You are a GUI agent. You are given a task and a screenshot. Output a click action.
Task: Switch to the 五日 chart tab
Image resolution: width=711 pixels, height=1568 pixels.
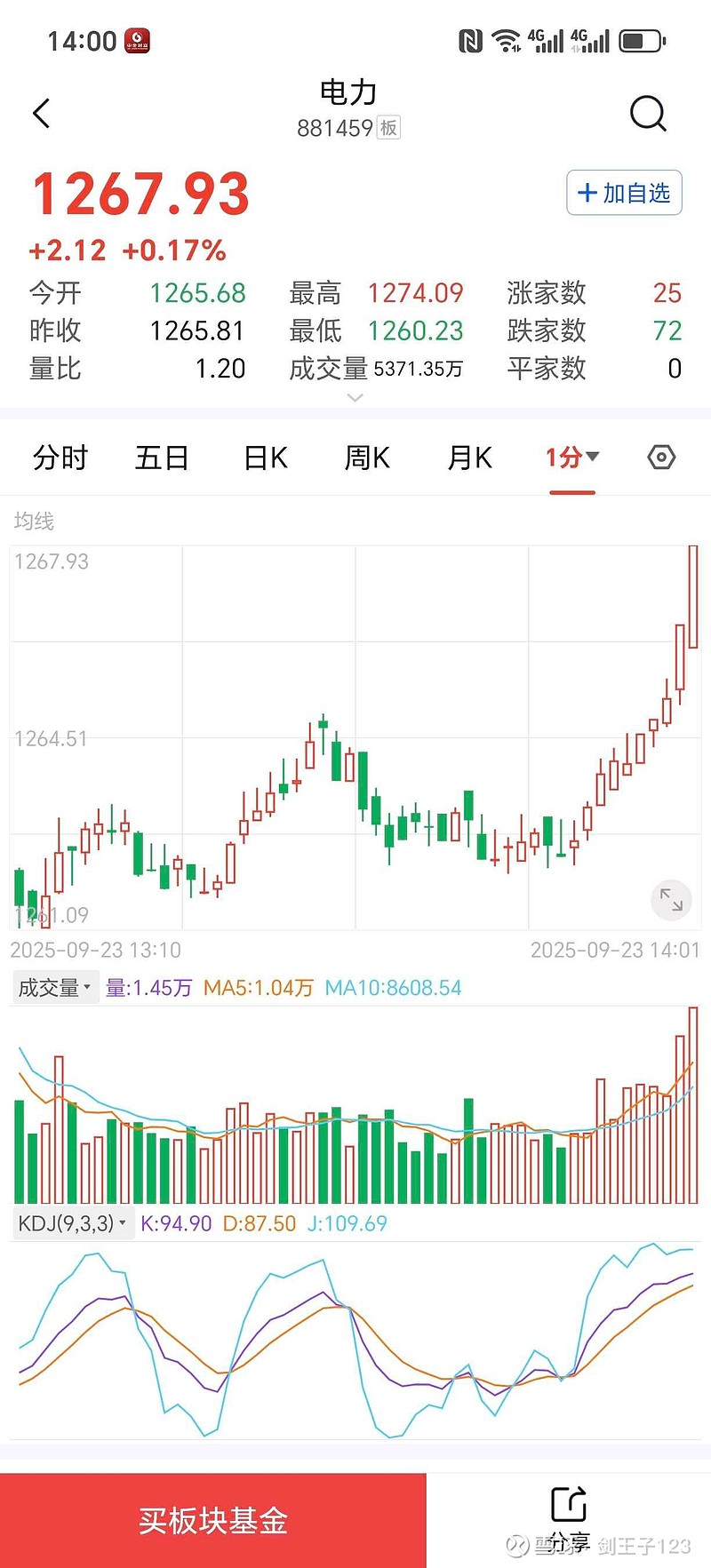[162, 458]
